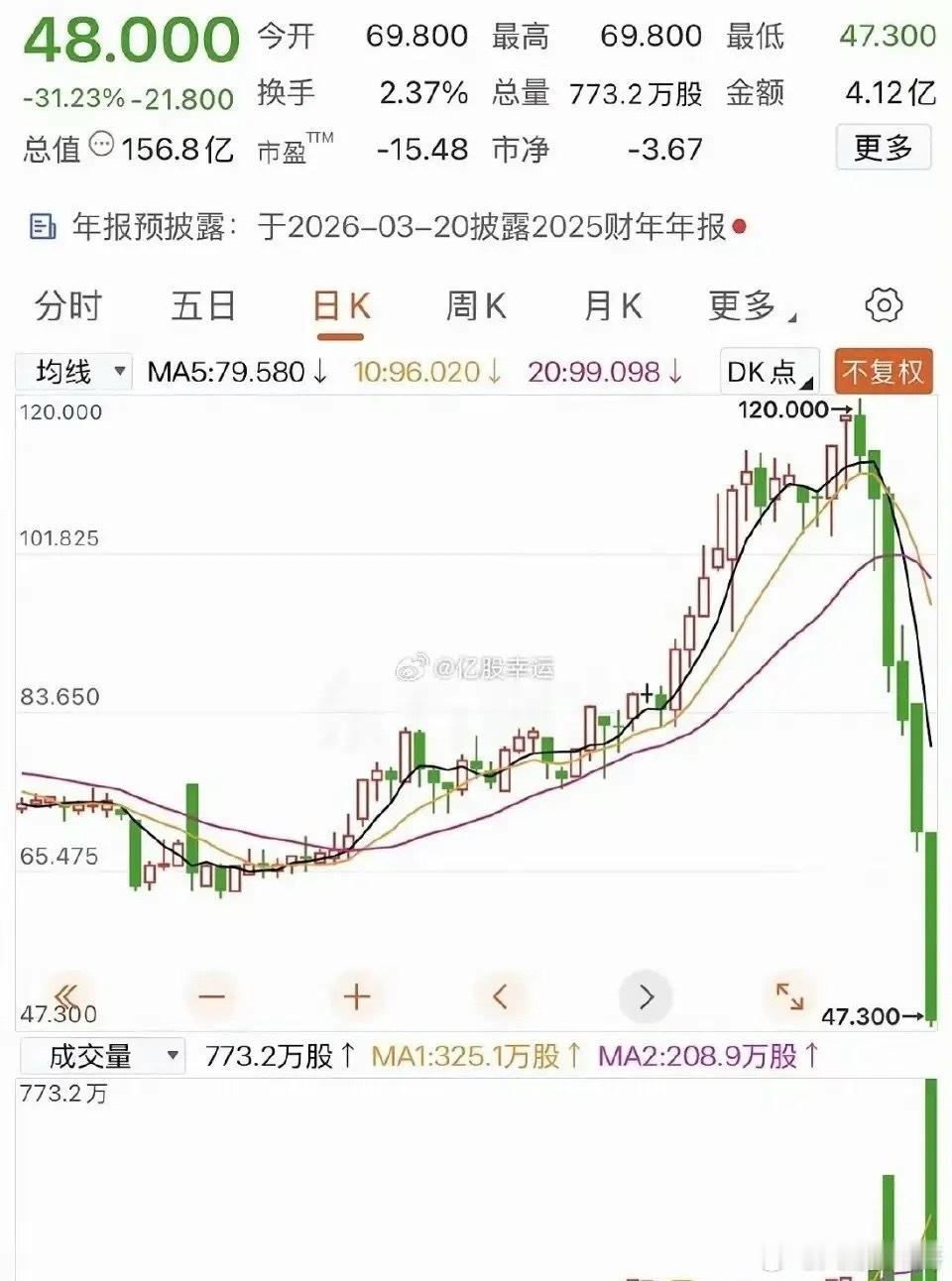The width and height of the screenshot is (952, 1281).
Task: Click the right arrow to pan chart
Action: point(646,996)
